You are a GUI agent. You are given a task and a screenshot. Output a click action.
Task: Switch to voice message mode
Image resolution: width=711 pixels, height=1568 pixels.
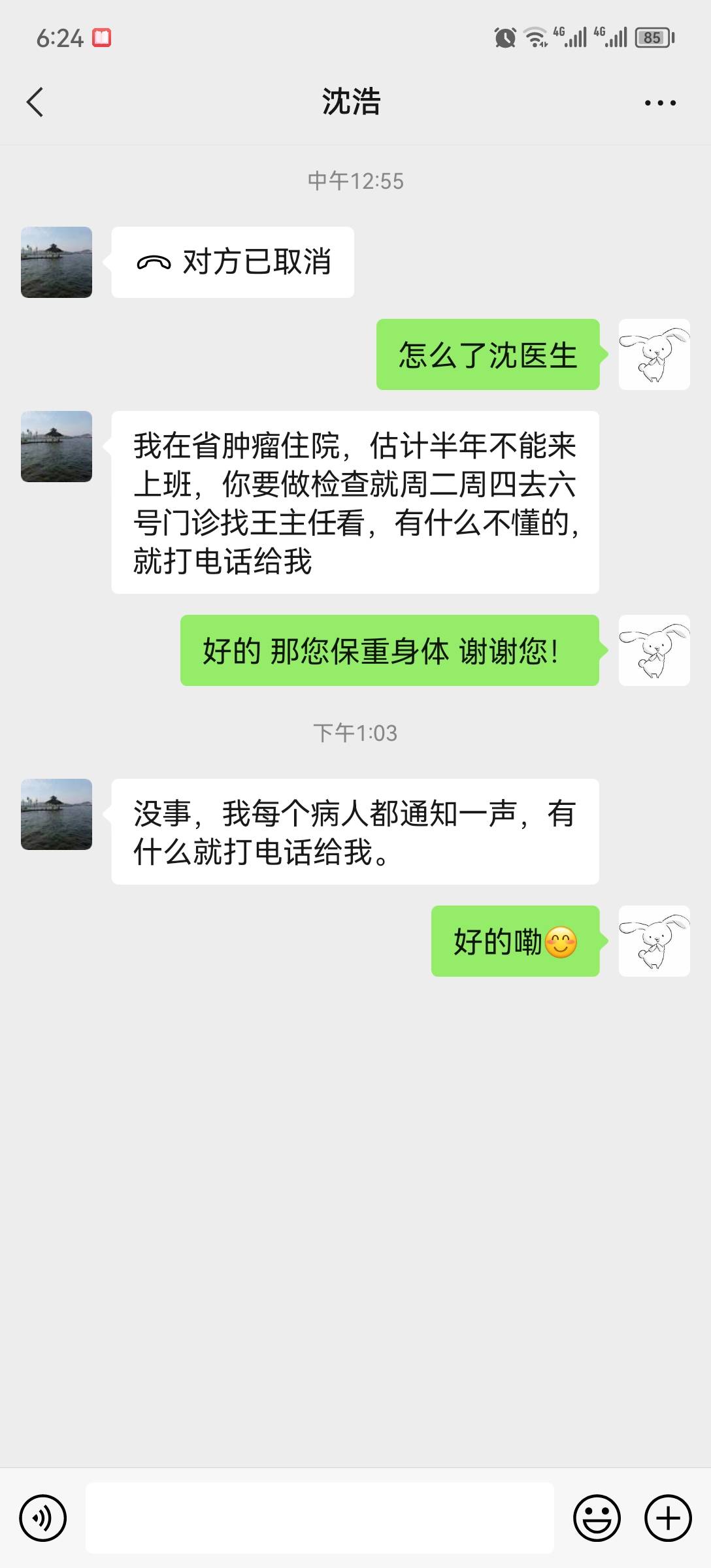[43, 1518]
